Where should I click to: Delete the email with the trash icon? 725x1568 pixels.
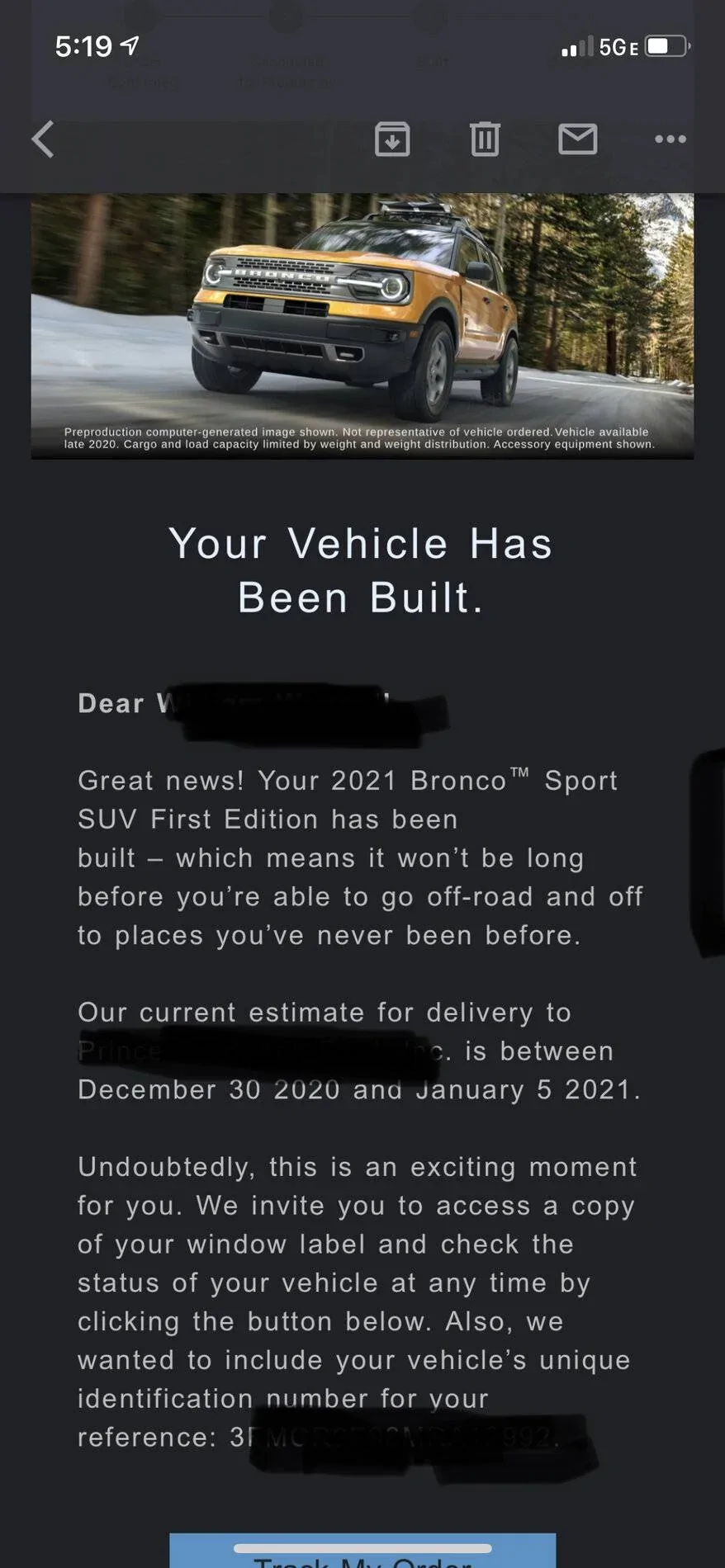coord(485,139)
